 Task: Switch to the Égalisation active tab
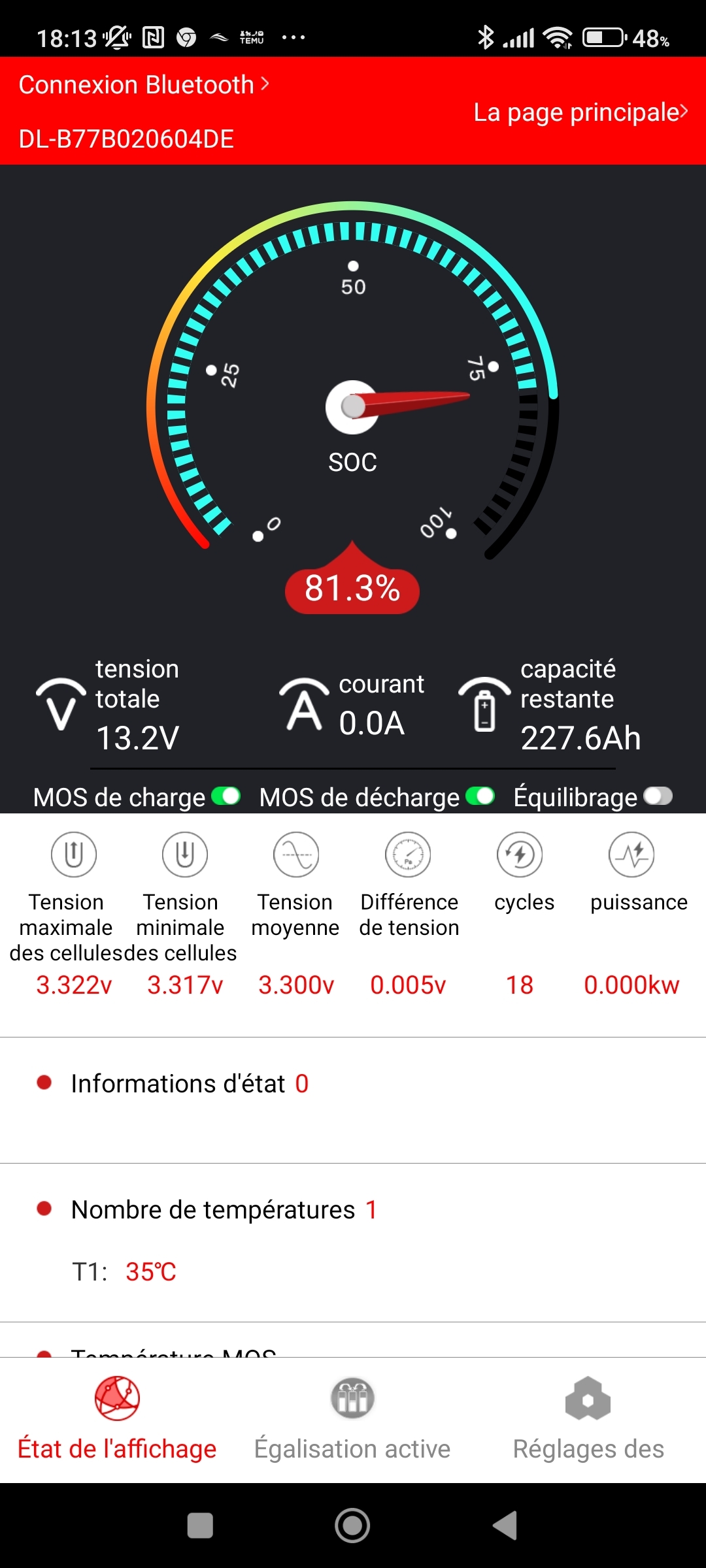coord(352,1419)
